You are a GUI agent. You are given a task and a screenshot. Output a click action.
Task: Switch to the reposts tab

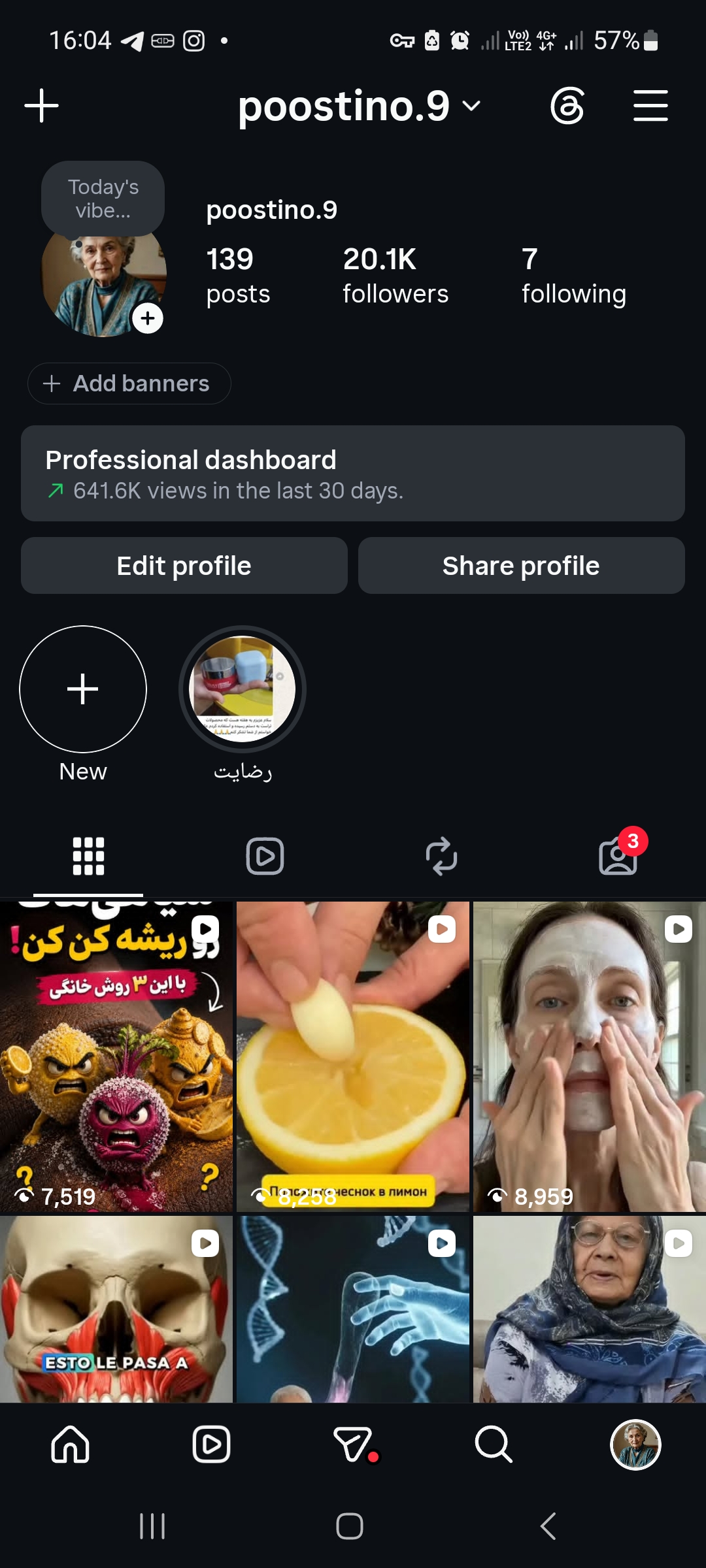[441, 856]
